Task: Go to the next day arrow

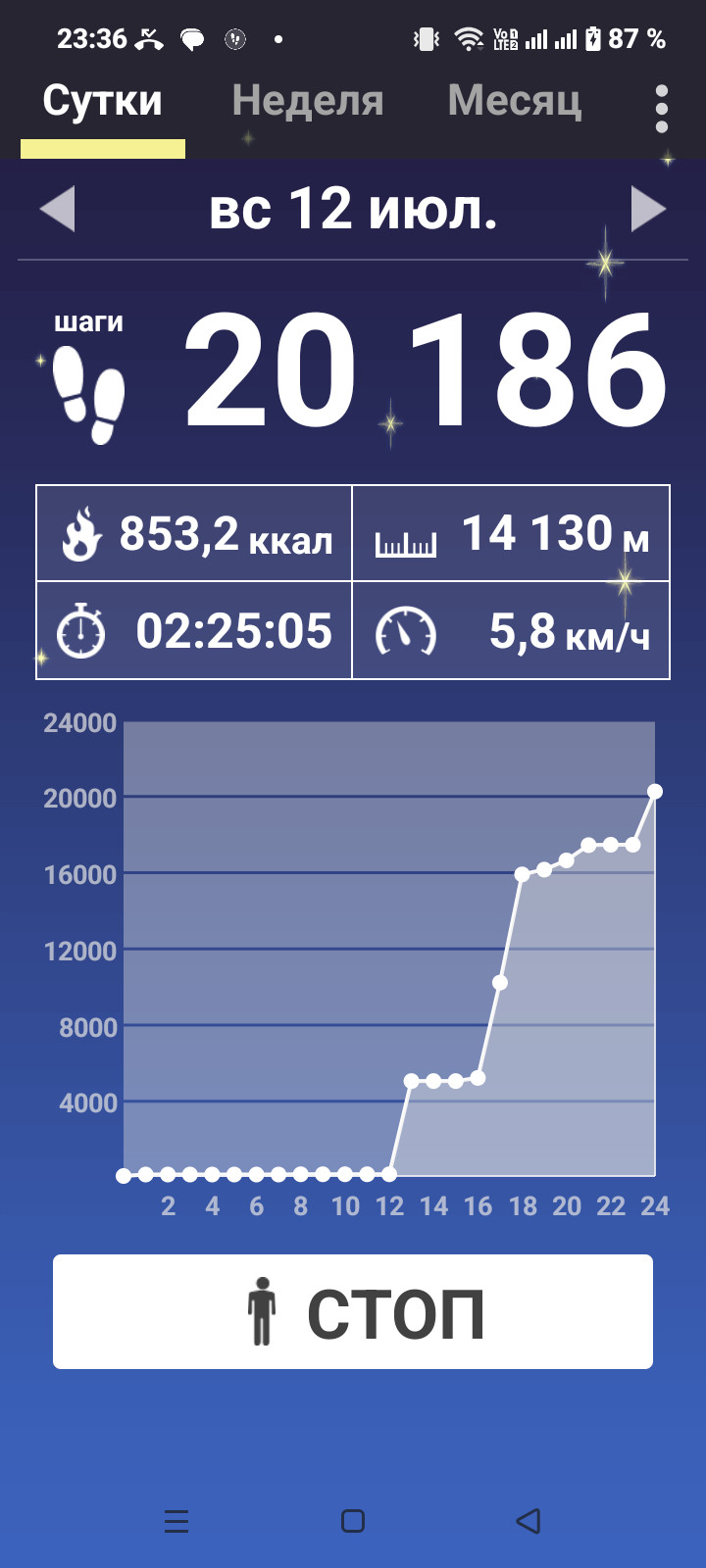Action: click(648, 210)
